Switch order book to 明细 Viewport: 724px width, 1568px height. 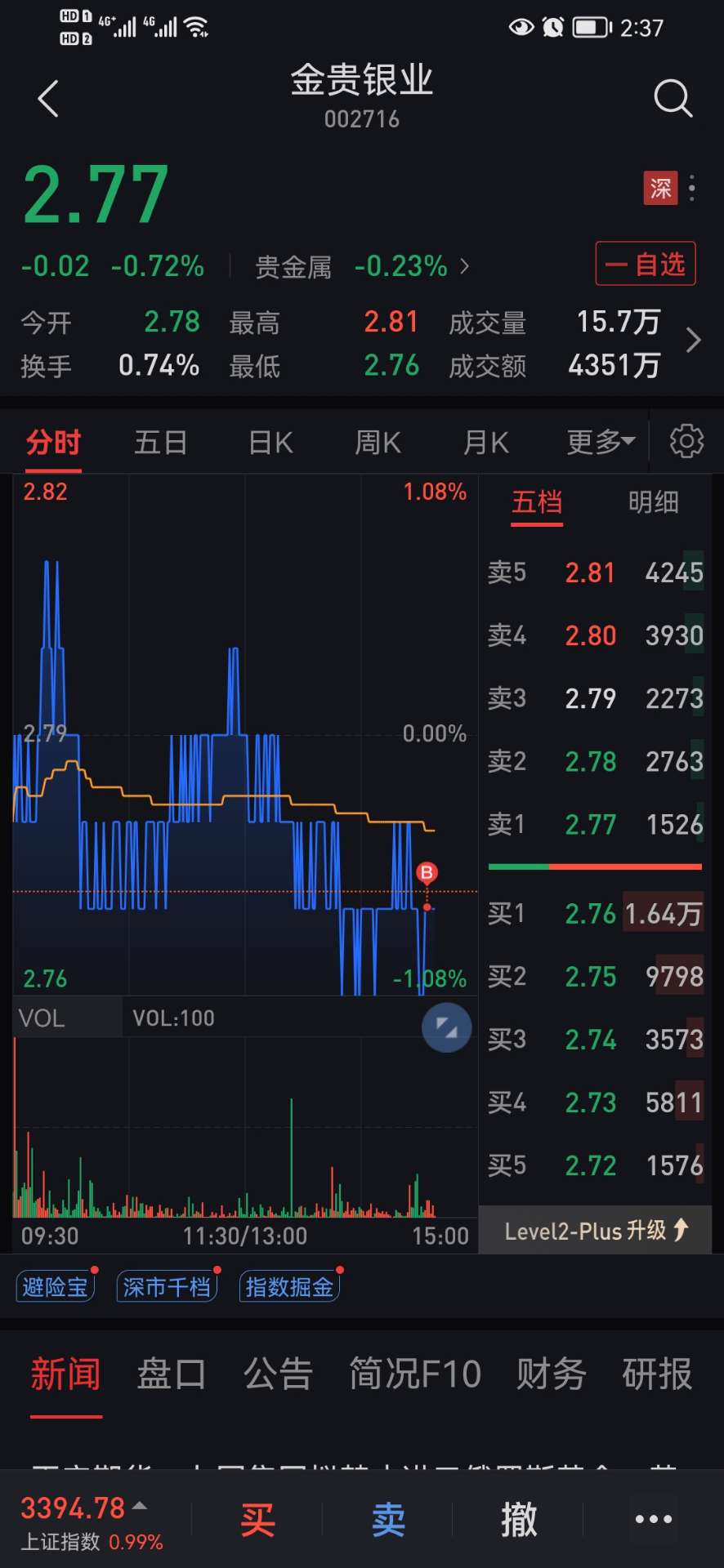tap(653, 502)
